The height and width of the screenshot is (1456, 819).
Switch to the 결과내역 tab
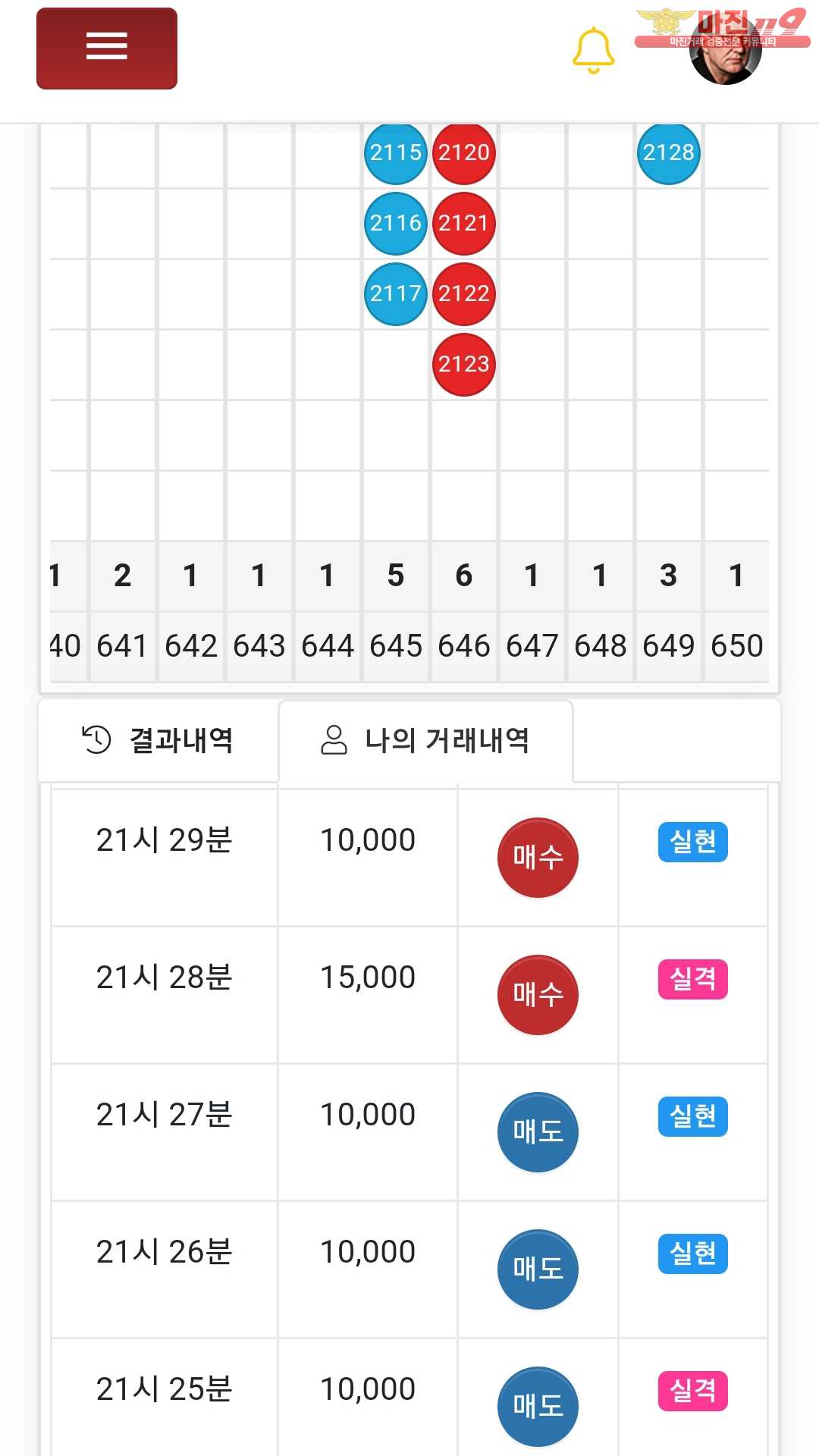coord(158,740)
